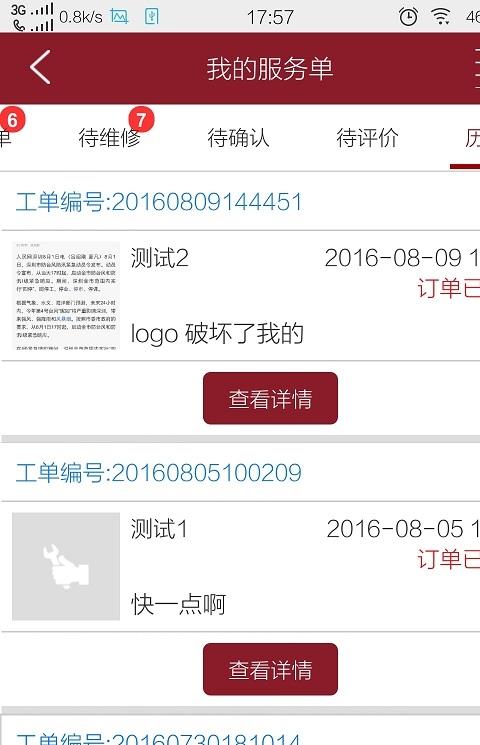Open the placeholder image of 测试1
Screen dimensions: 480x745
coord(66,566)
